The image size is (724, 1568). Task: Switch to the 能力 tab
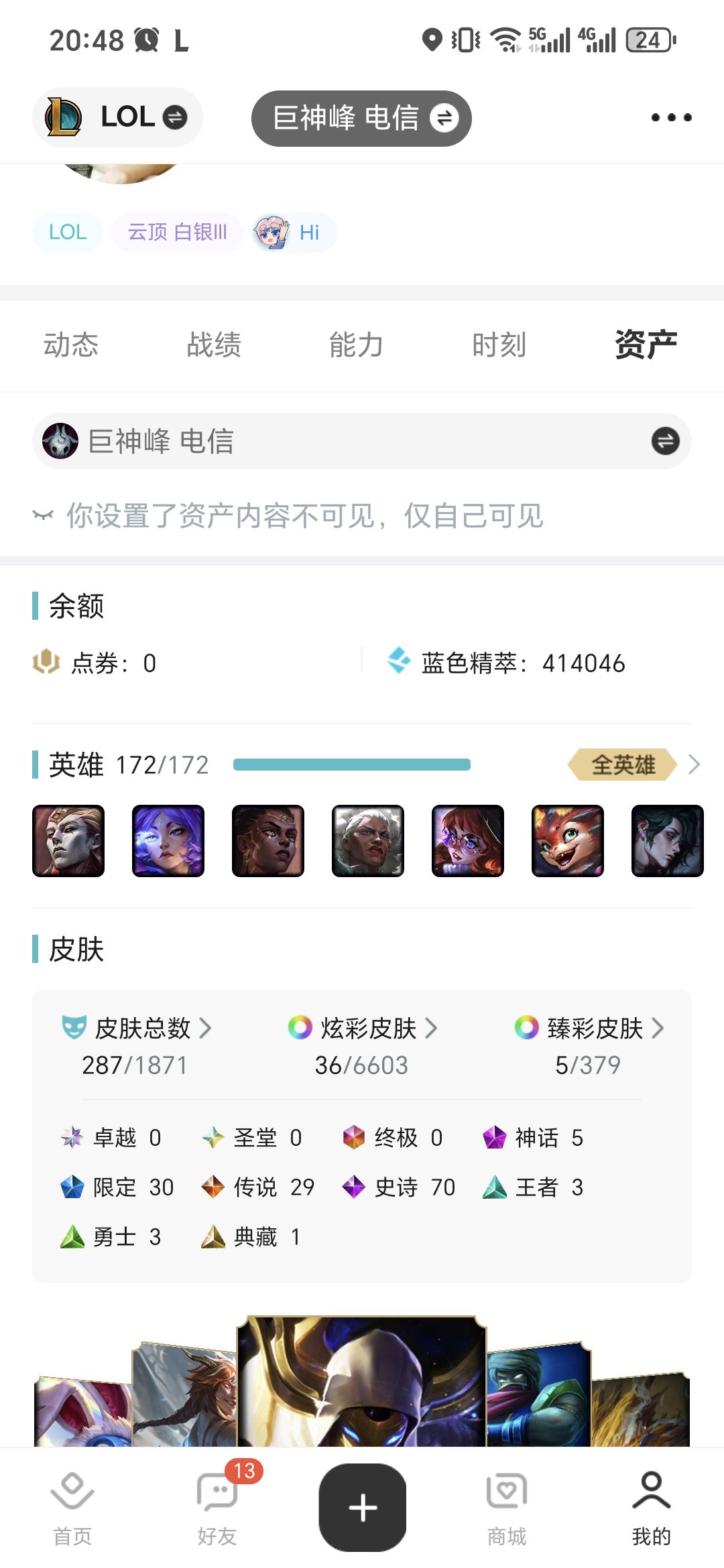(356, 345)
